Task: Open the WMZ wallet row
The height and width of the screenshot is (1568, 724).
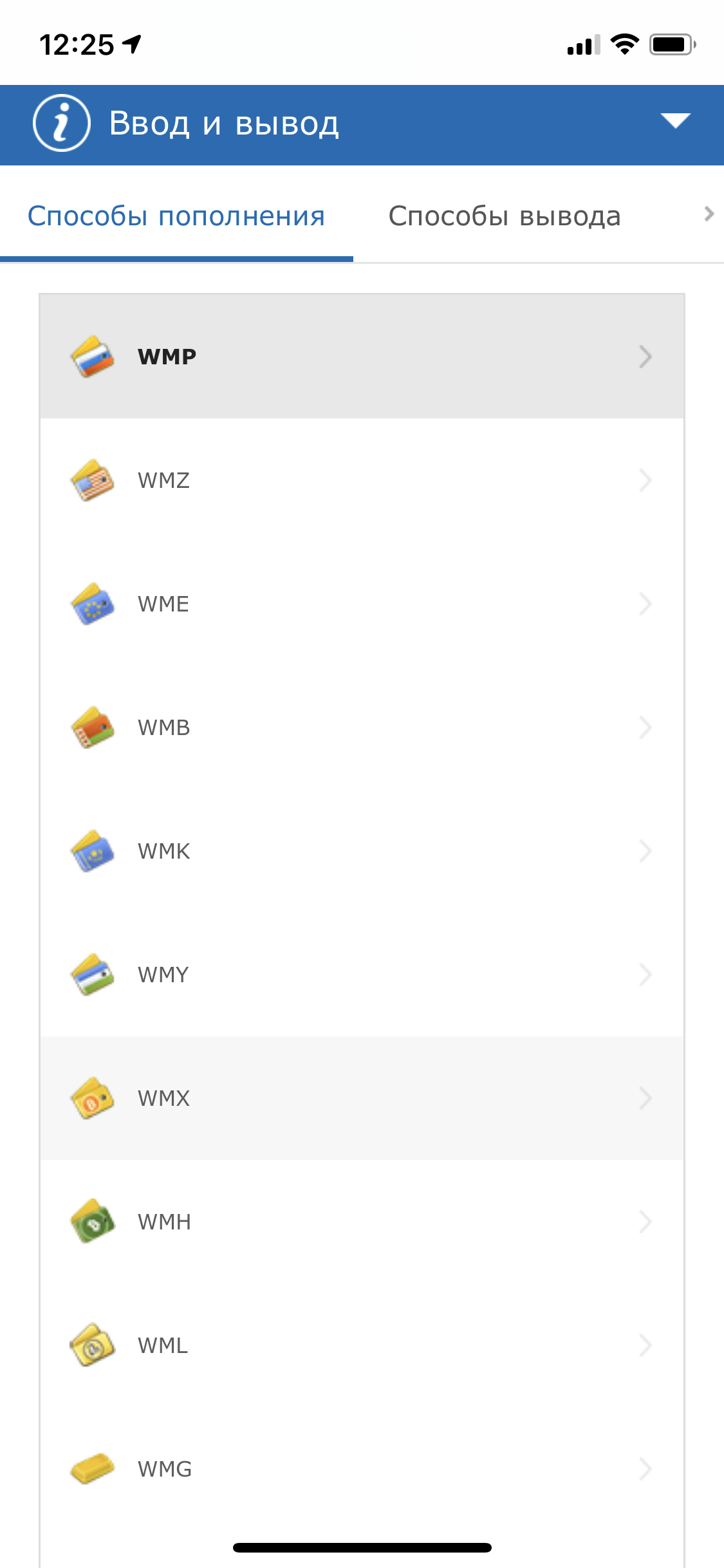Action: (x=361, y=480)
